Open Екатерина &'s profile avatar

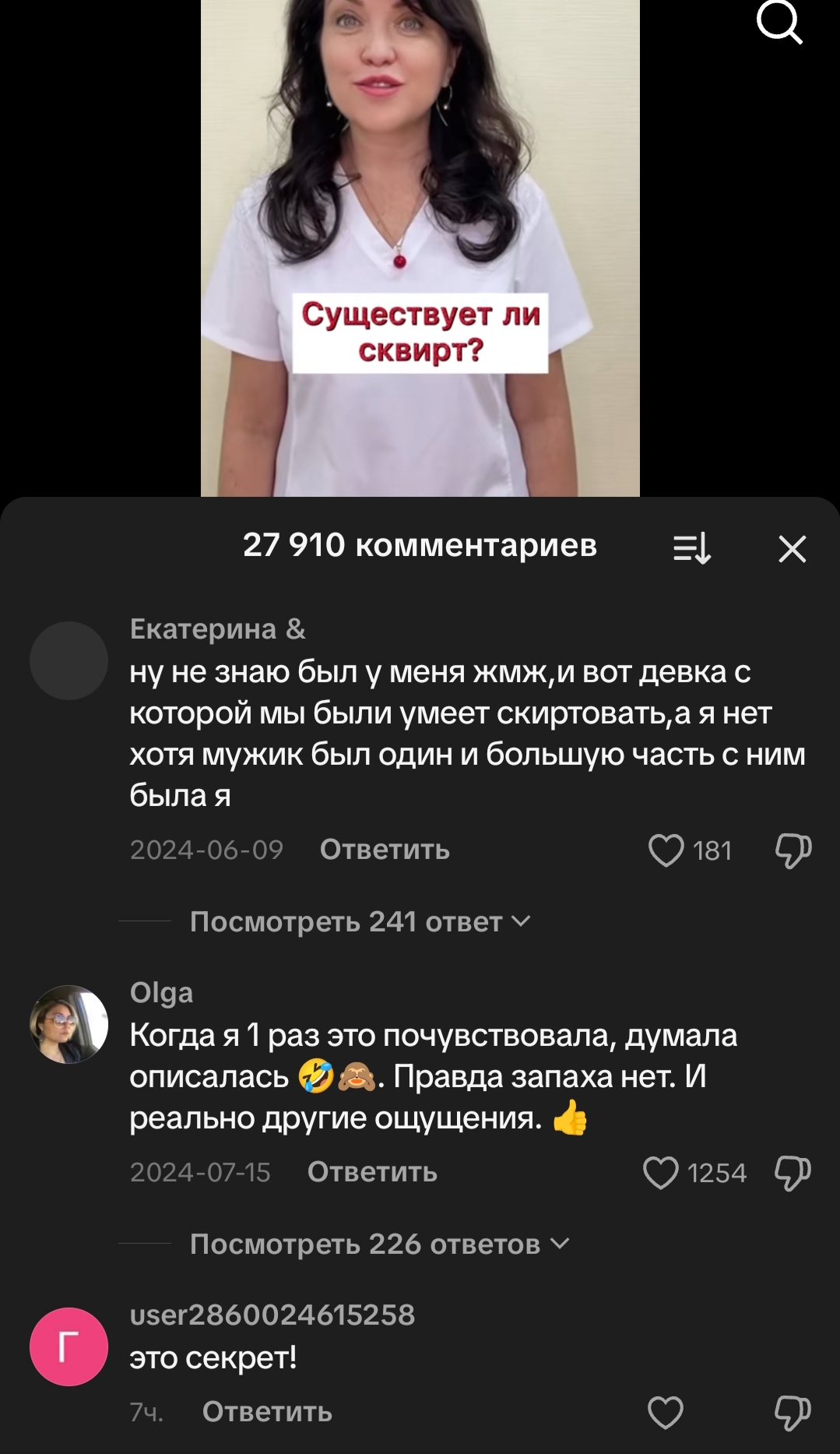coord(69,660)
